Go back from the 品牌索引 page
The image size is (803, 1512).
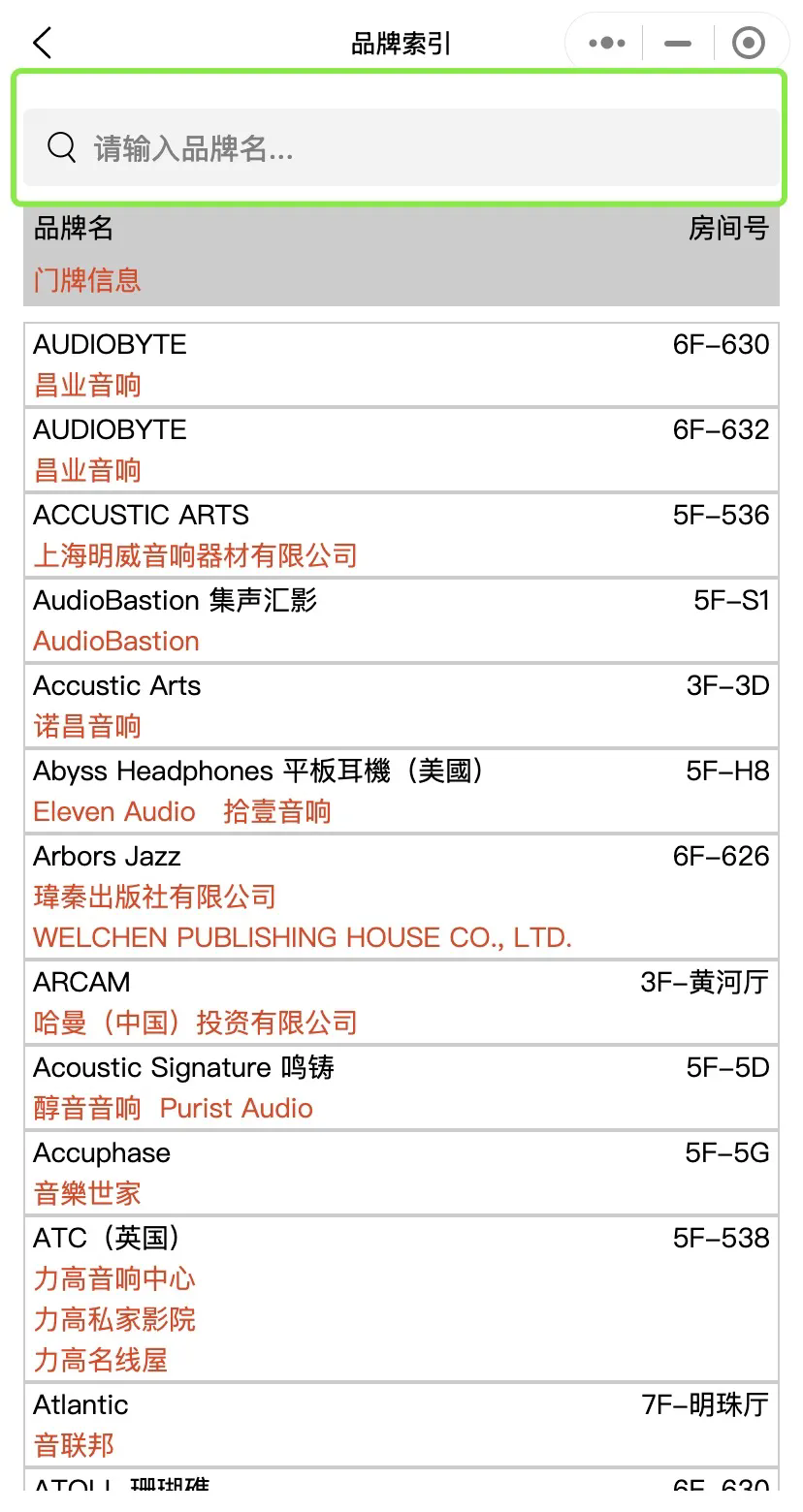(42, 44)
